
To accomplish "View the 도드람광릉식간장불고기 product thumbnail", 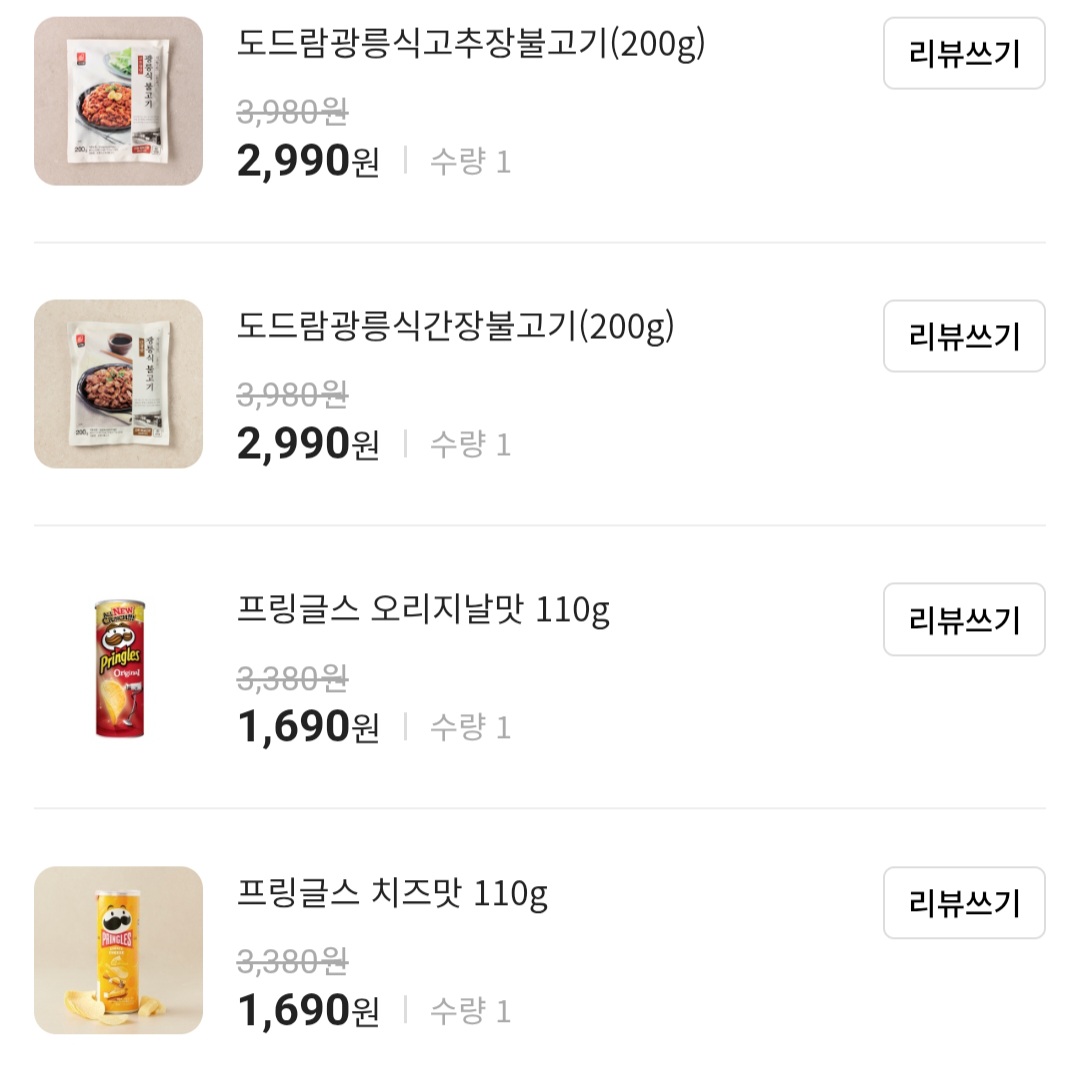I will coord(118,384).
